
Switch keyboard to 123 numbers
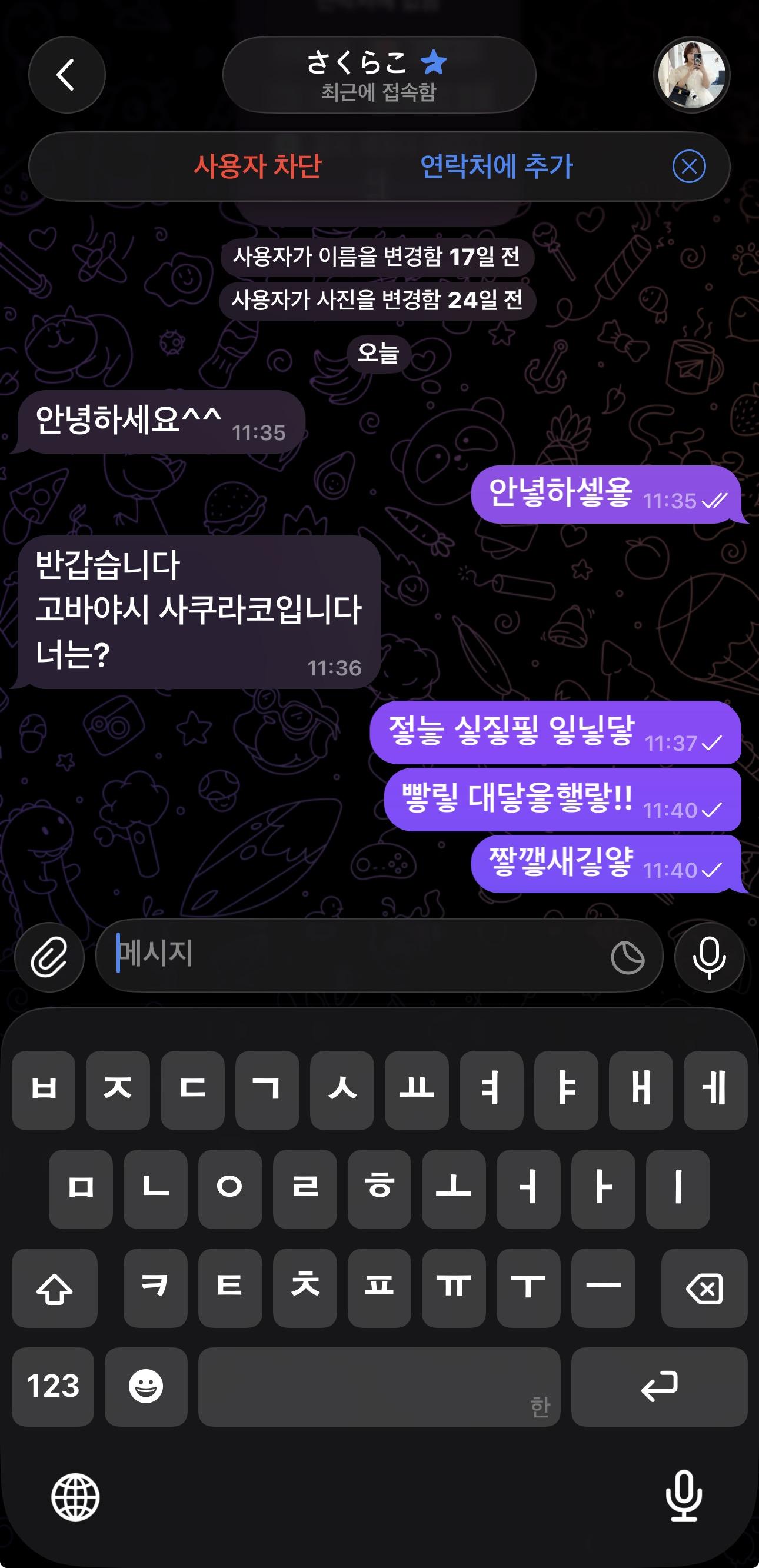[53, 1386]
